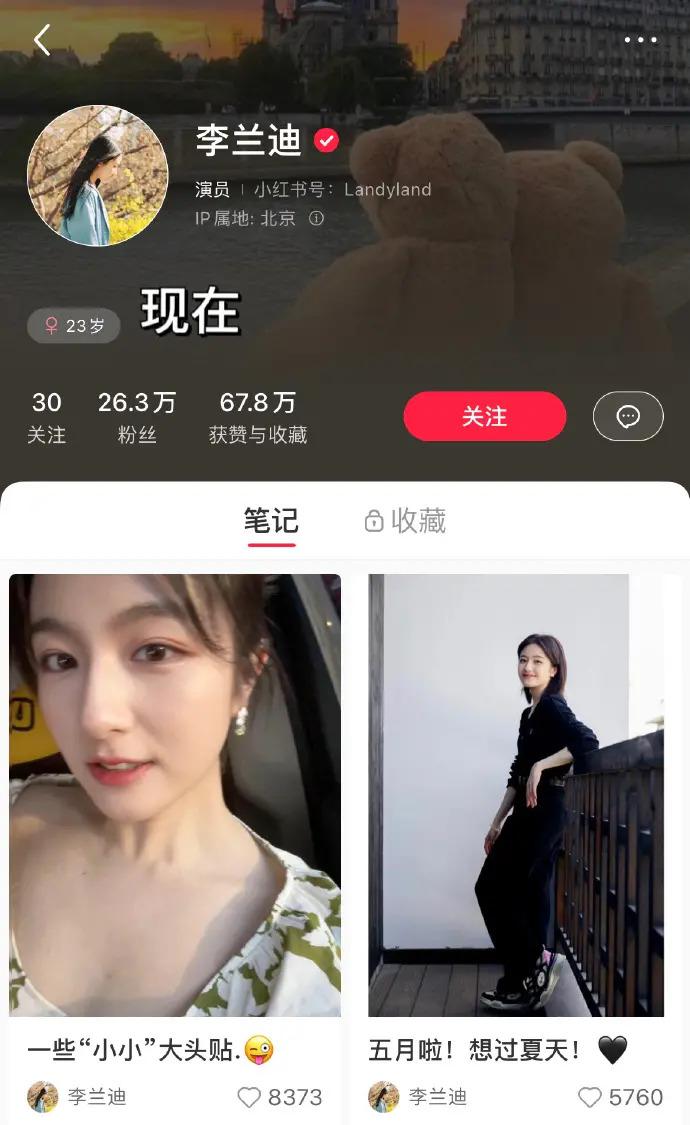This screenshot has height=1125, width=690.
Task: View the 26.3万 粉丝 followers list
Action: [137, 417]
